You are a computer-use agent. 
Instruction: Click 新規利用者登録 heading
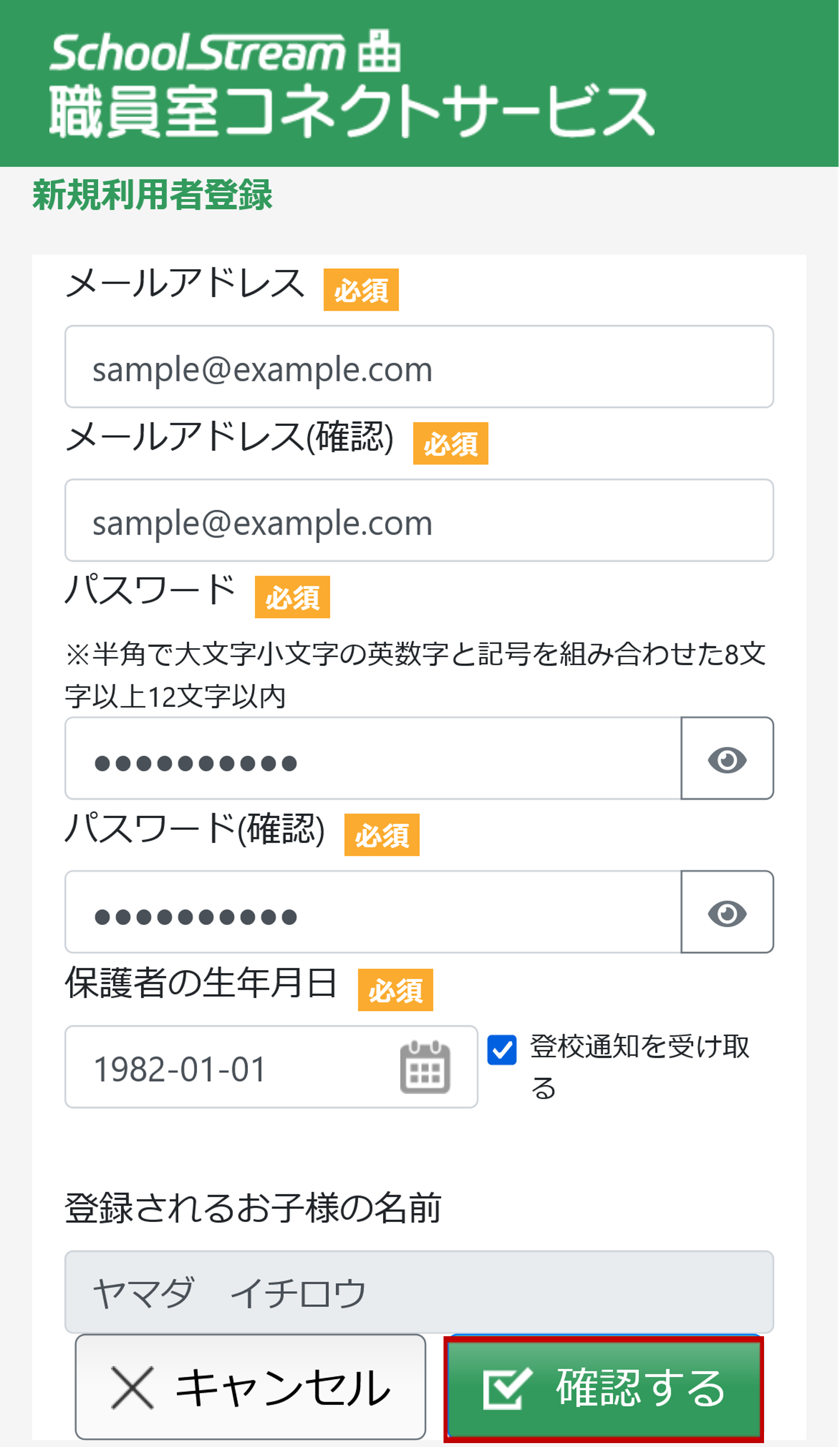(151, 194)
